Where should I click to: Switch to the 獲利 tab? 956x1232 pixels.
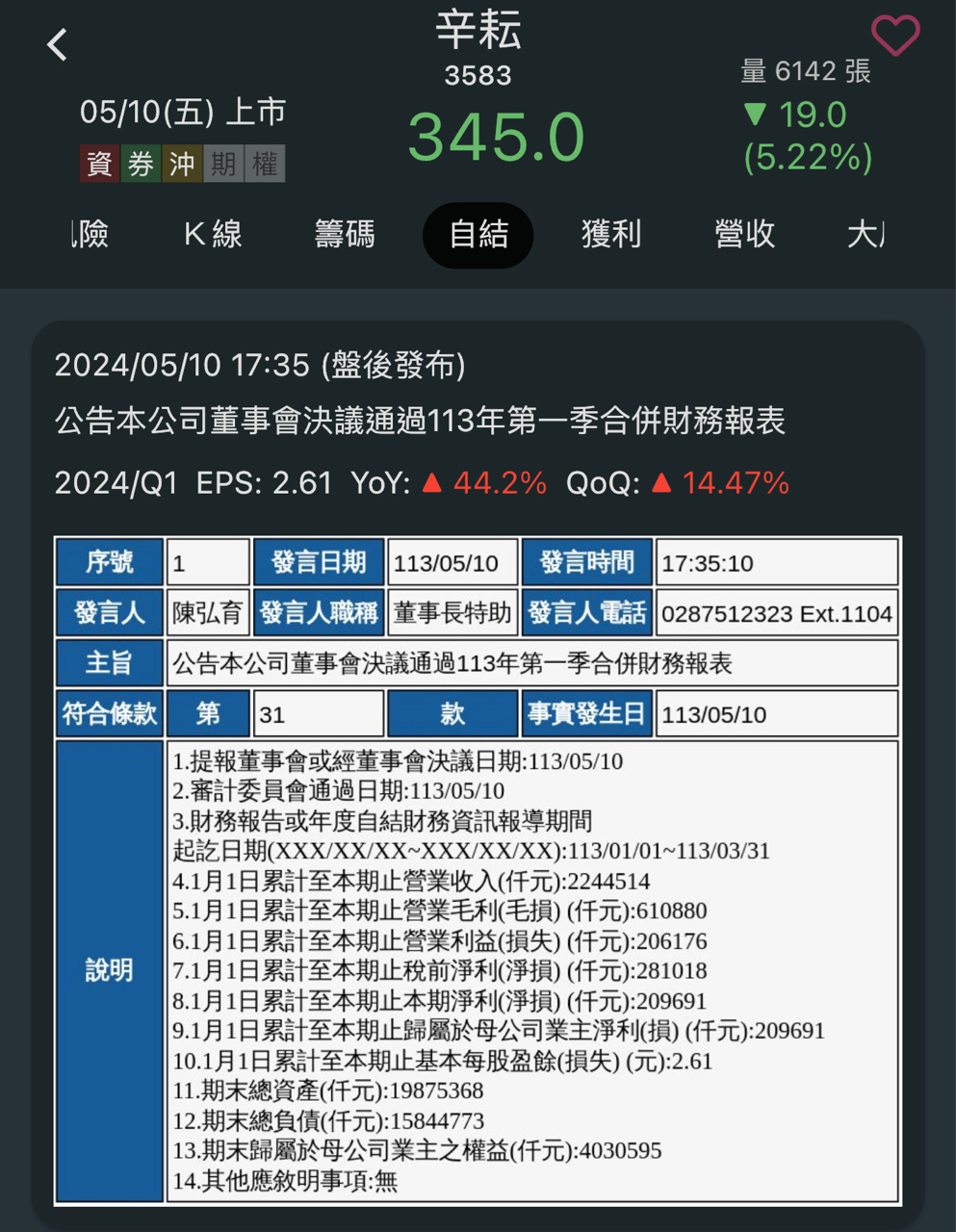click(611, 234)
